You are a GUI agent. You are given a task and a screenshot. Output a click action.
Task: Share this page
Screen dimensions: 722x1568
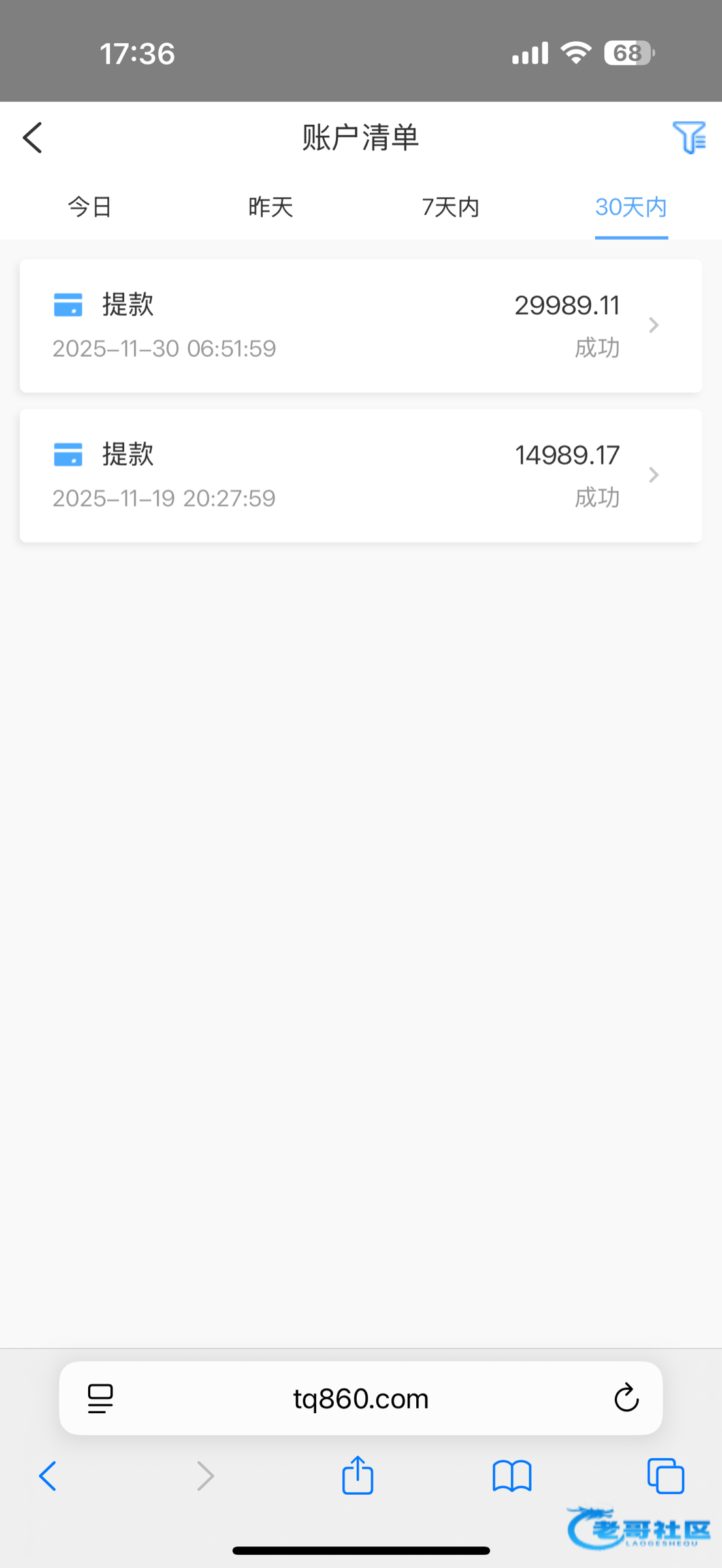[x=357, y=1475]
